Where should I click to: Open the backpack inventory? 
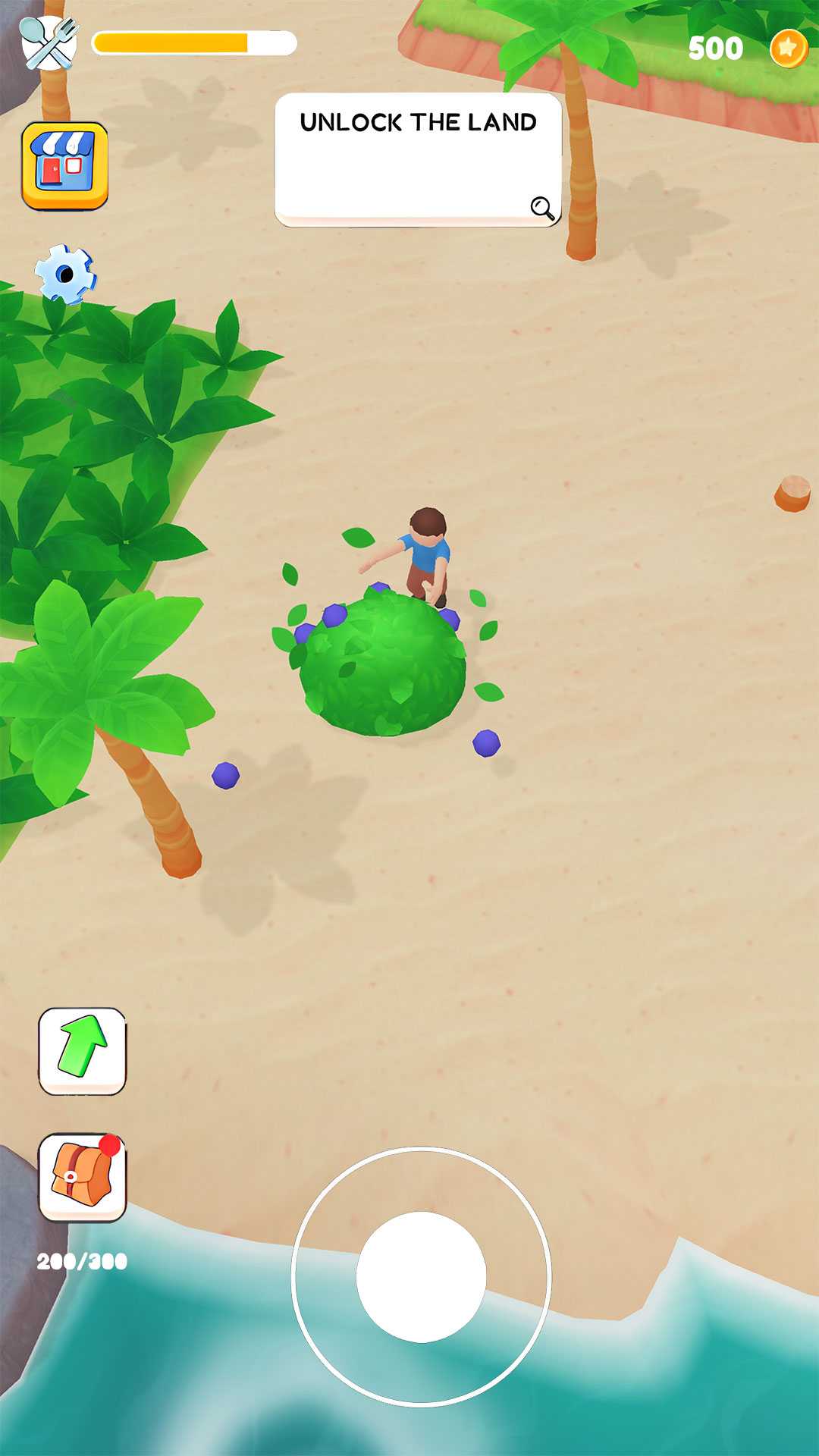82,1176
